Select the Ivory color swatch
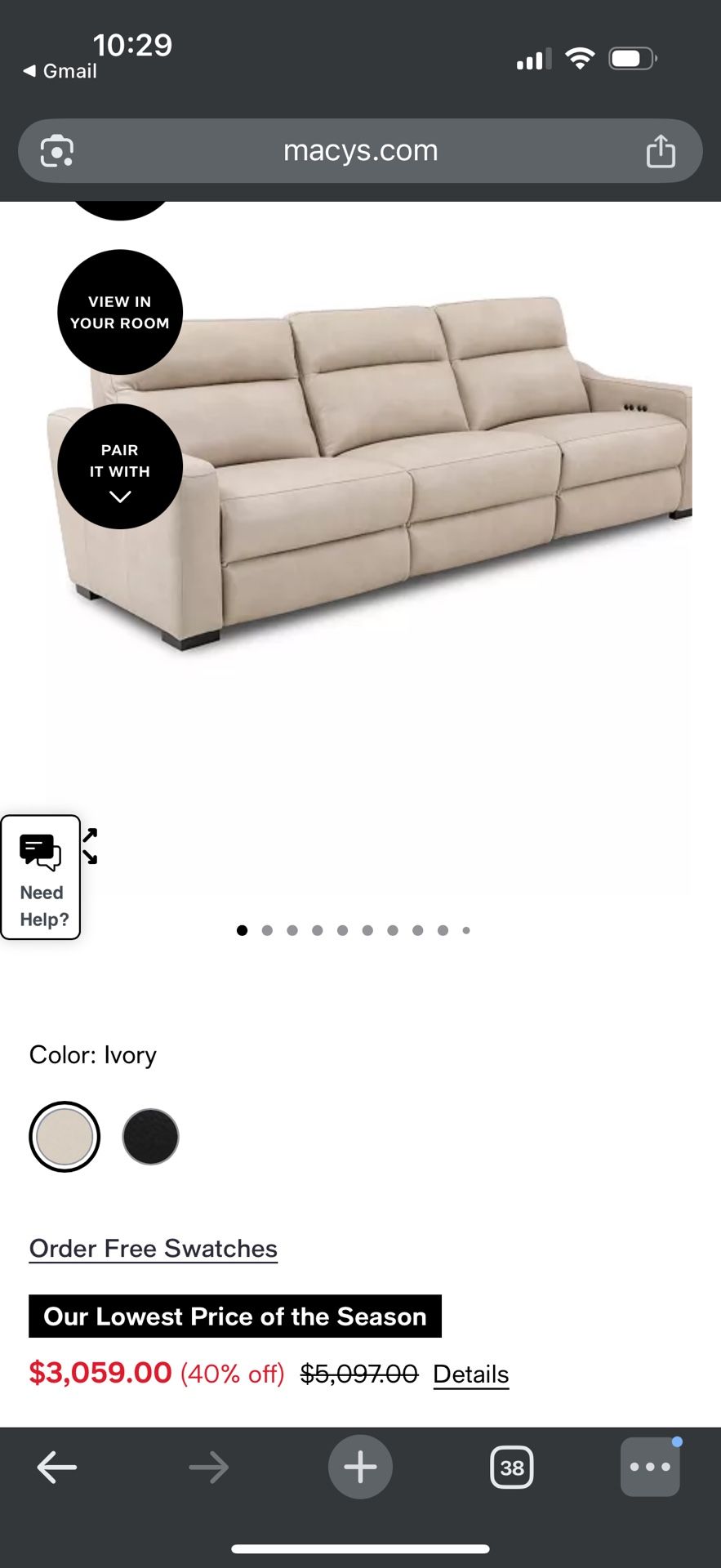This screenshot has width=721, height=1568. click(x=64, y=1136)
